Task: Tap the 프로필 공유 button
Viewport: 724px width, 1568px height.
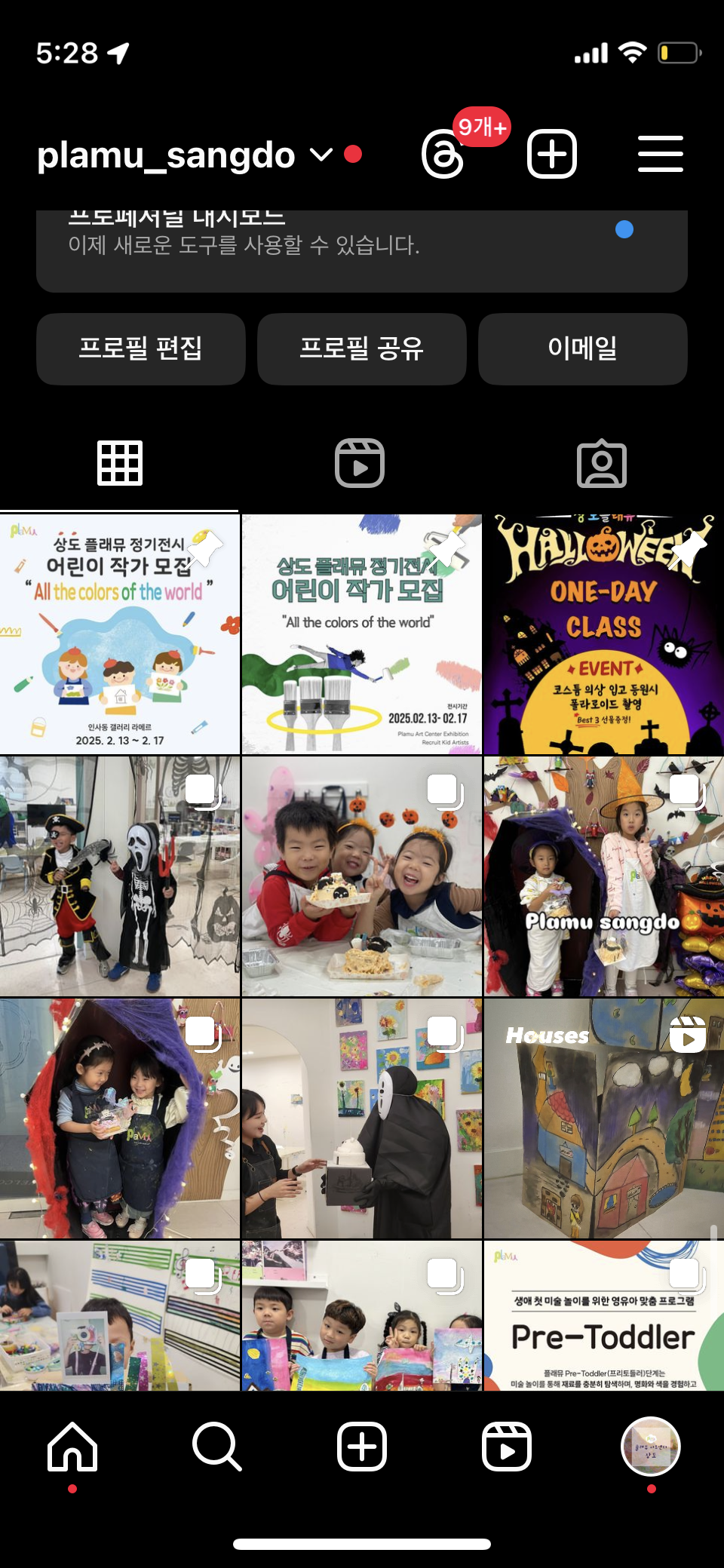Action: tap(361, 348)
